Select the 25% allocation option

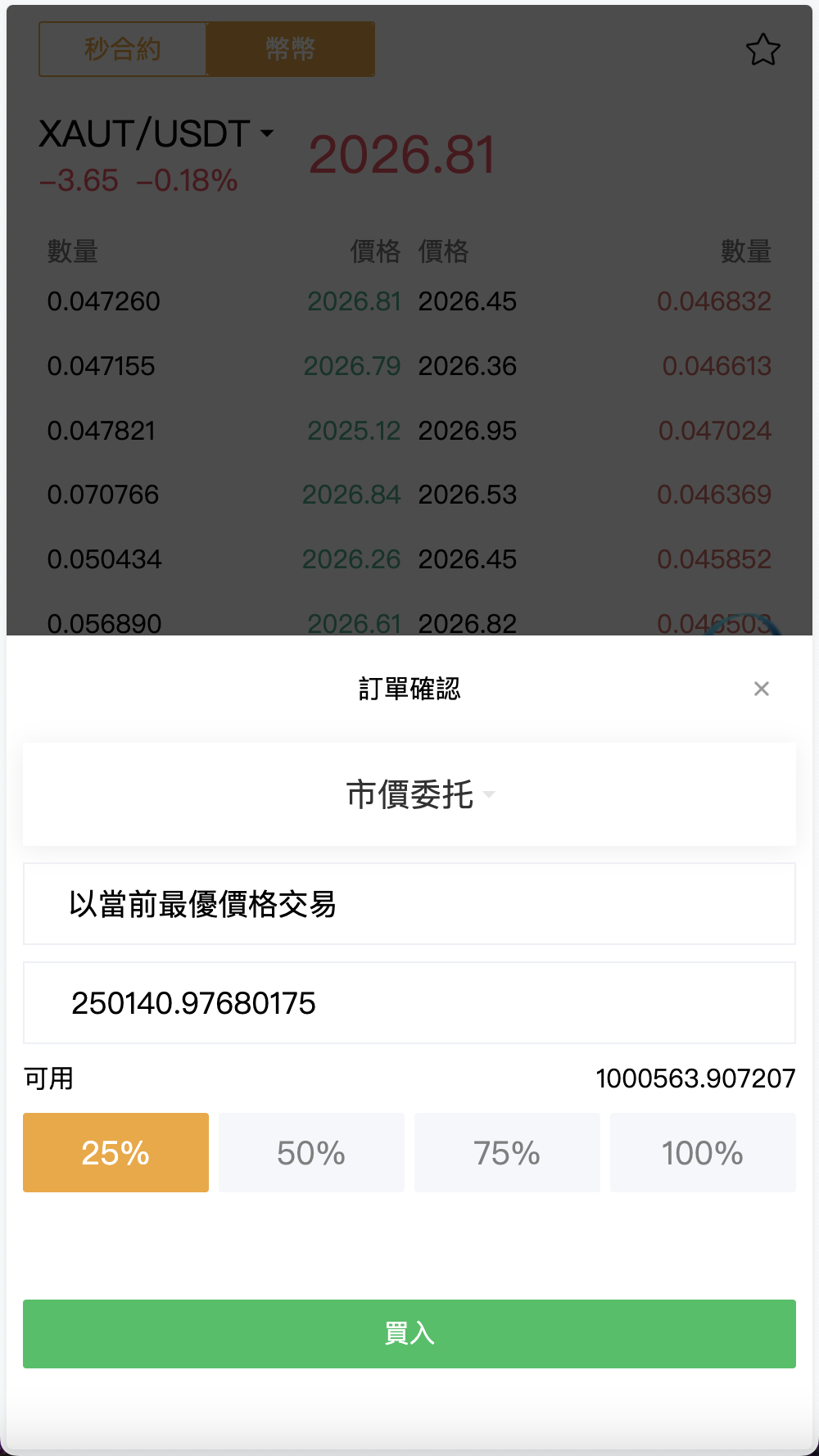(115, 1152)
